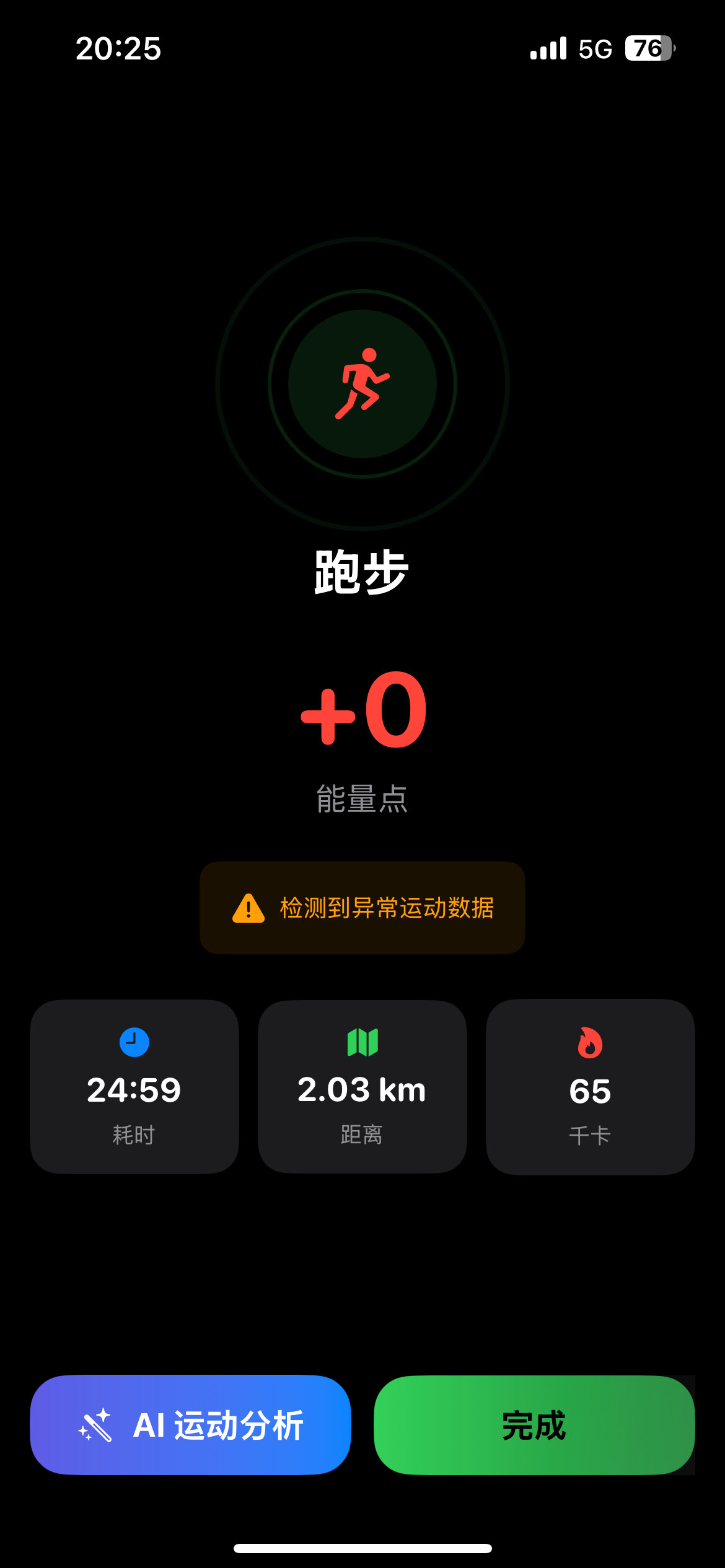Open AI 运动分析 workout analysis
Screen dimensions: 725x1568
tap(190, 1424)
